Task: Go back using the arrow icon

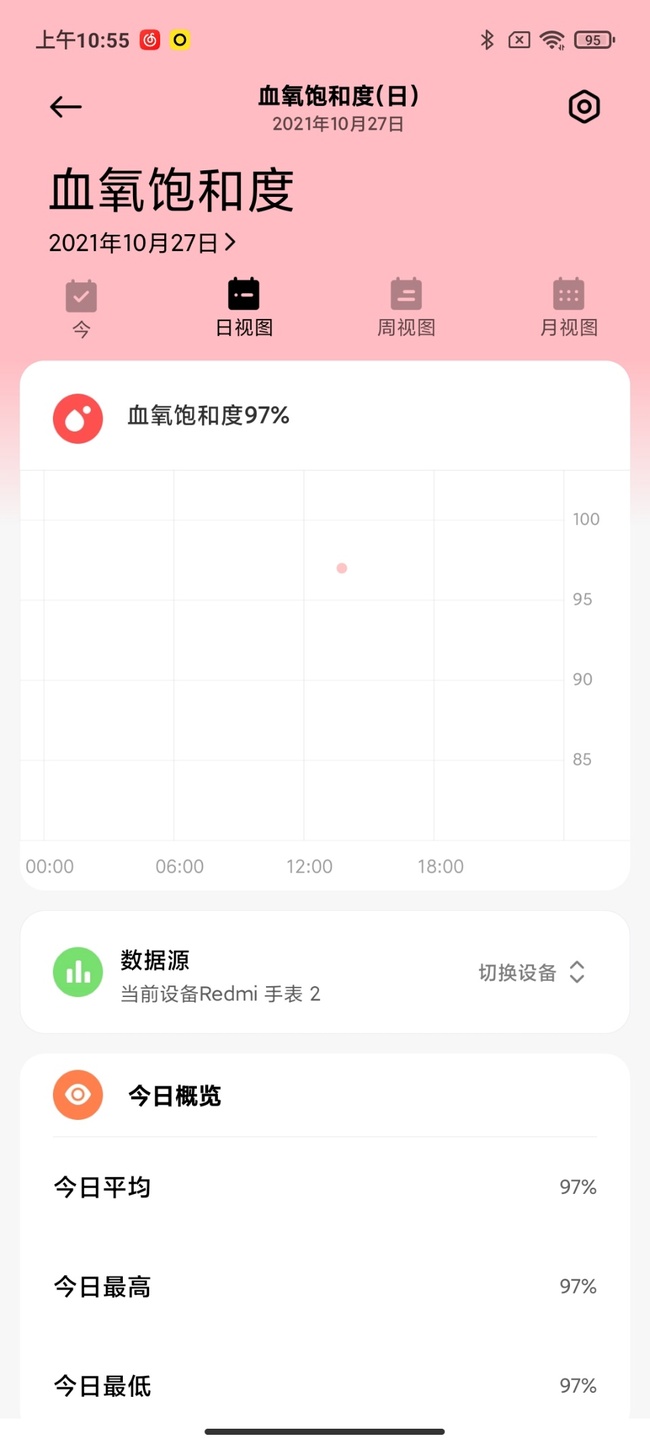Action: point(66,107)
